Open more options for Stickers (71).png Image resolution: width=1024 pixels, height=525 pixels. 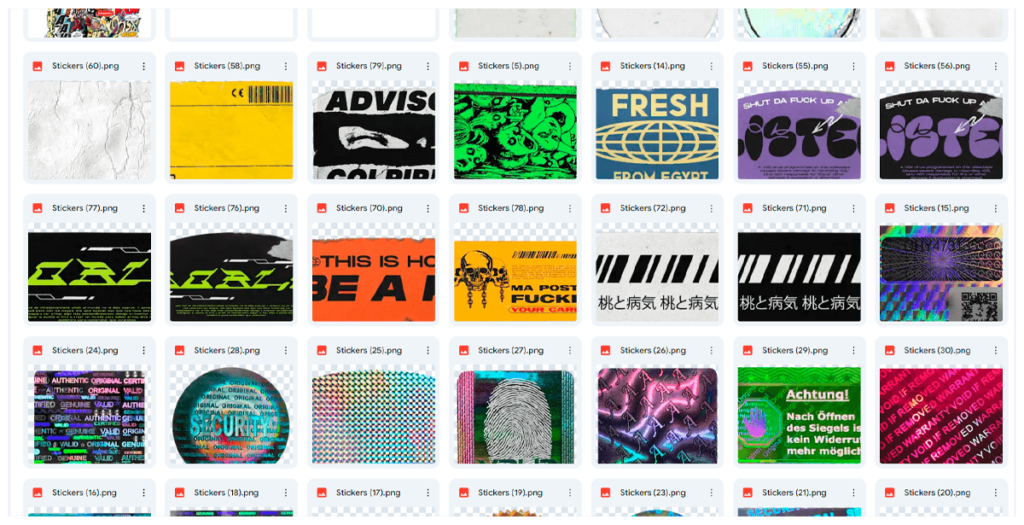pos(854,208)
